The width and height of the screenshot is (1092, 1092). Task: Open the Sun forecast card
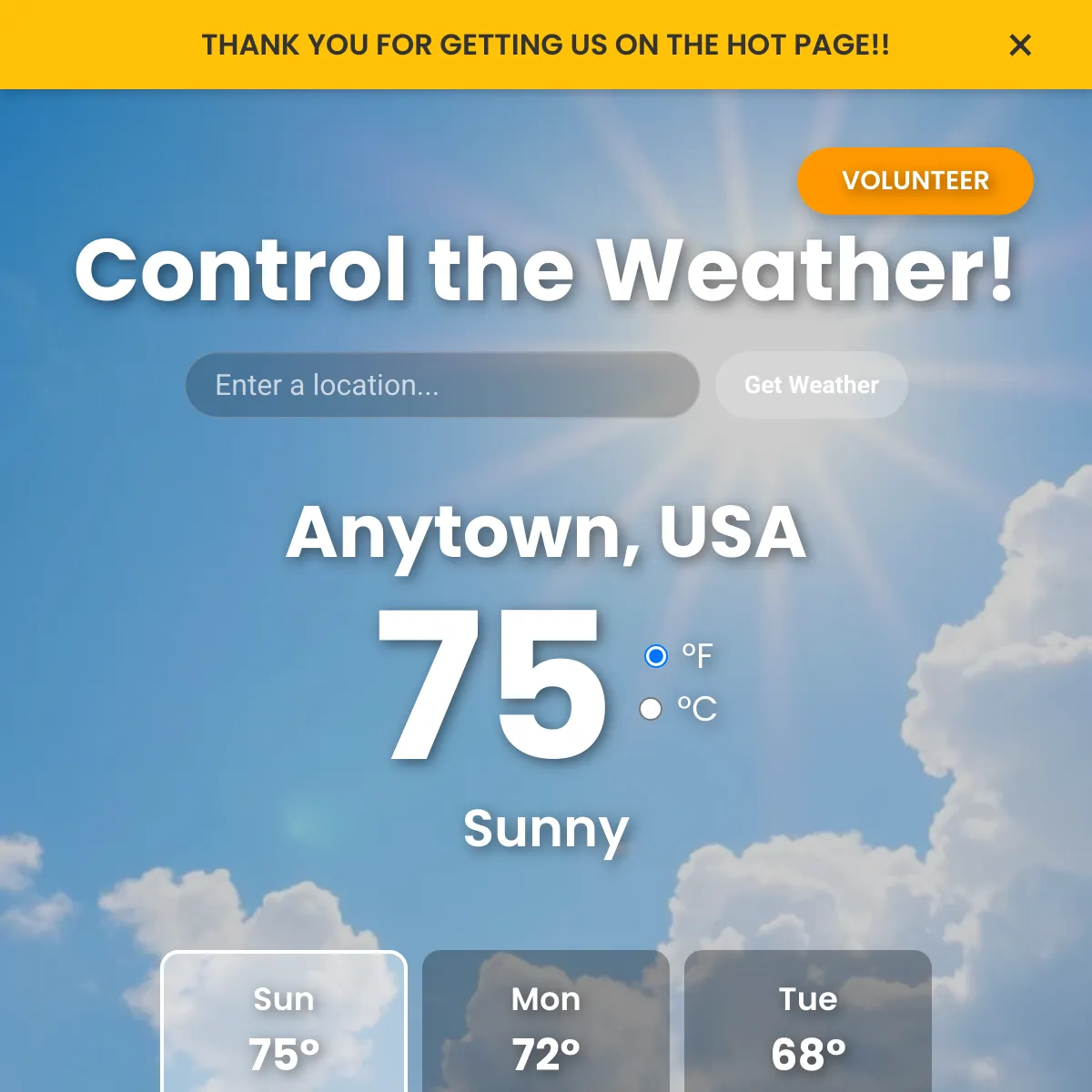click(284, 1024)
